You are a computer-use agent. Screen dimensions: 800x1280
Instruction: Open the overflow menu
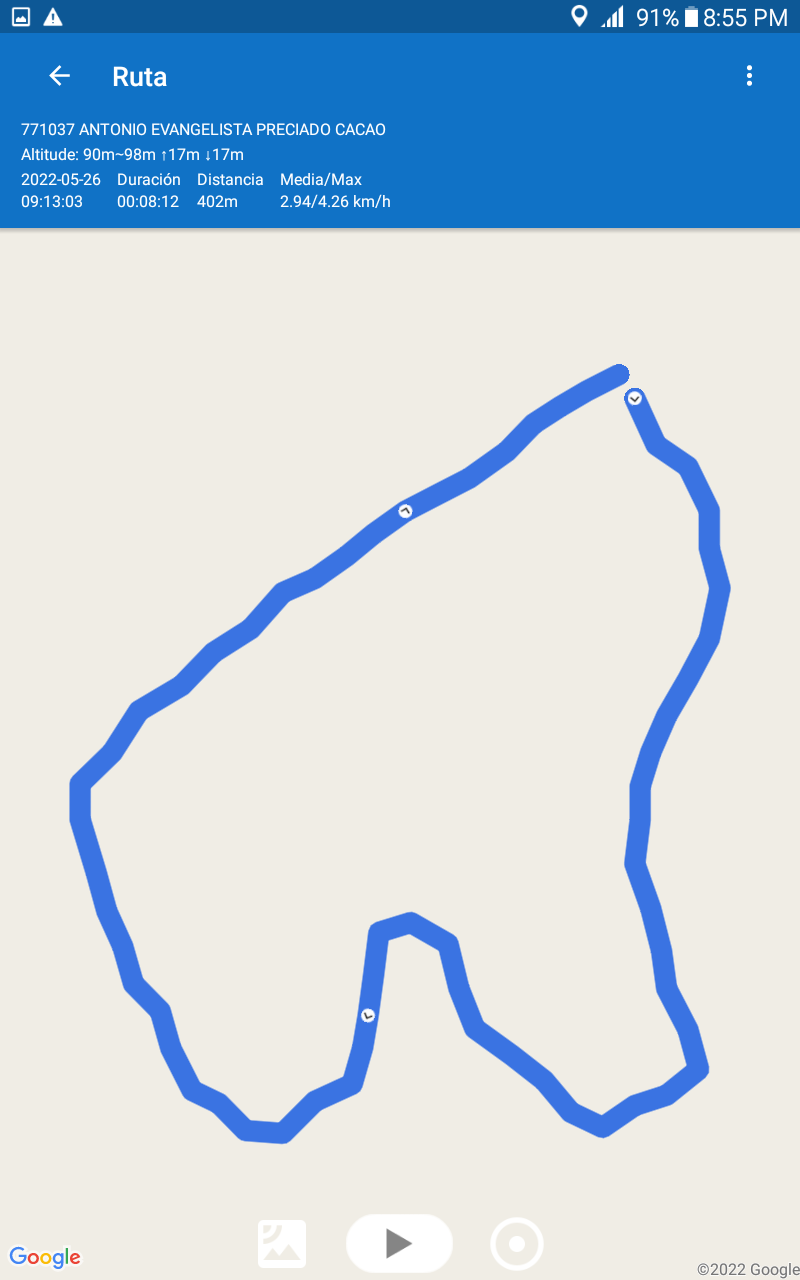pos(749,76)
